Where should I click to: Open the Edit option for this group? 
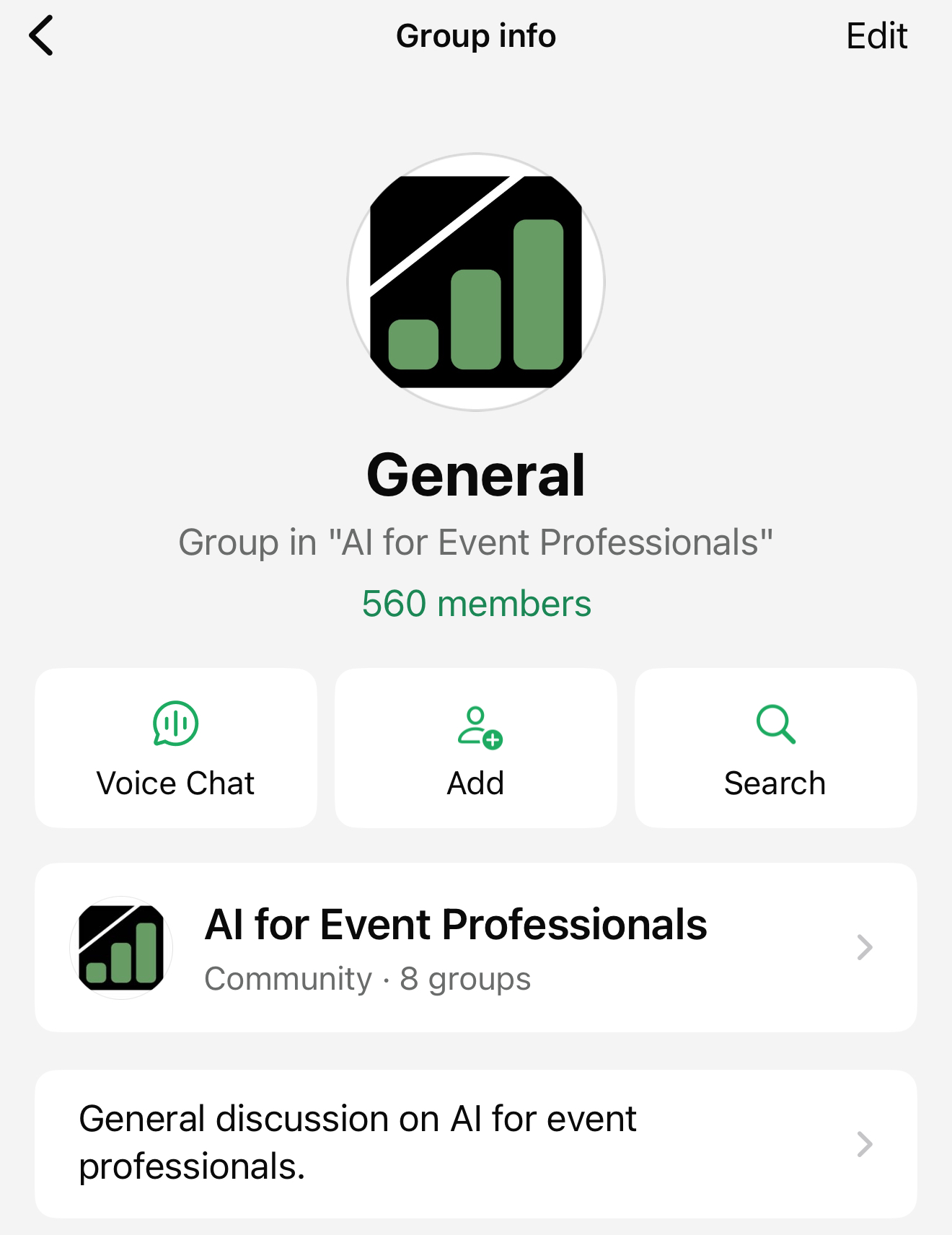coord(876,35)
